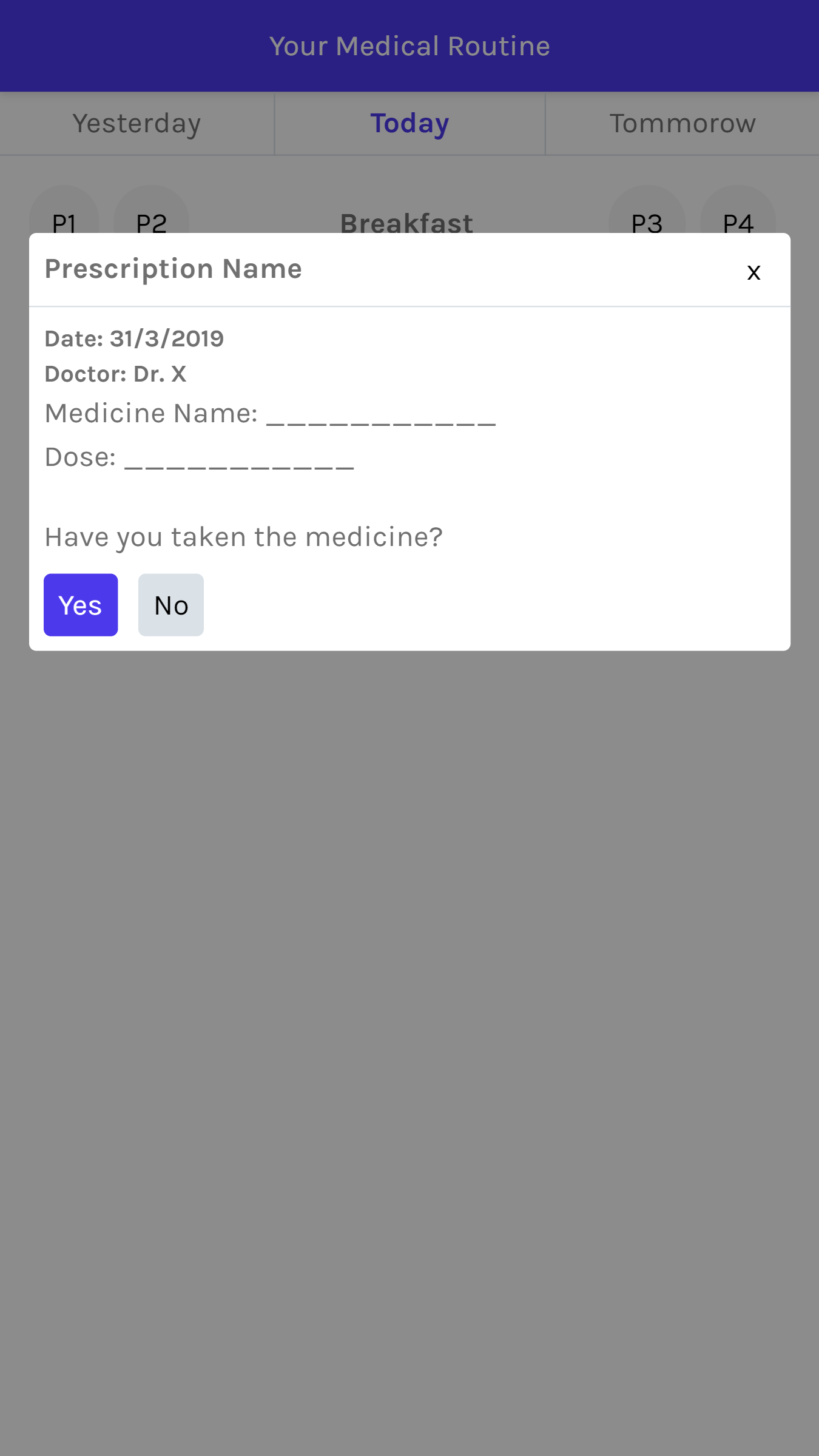
Task: Click the medicine taken question text
Action: click(x=243, y=536)
